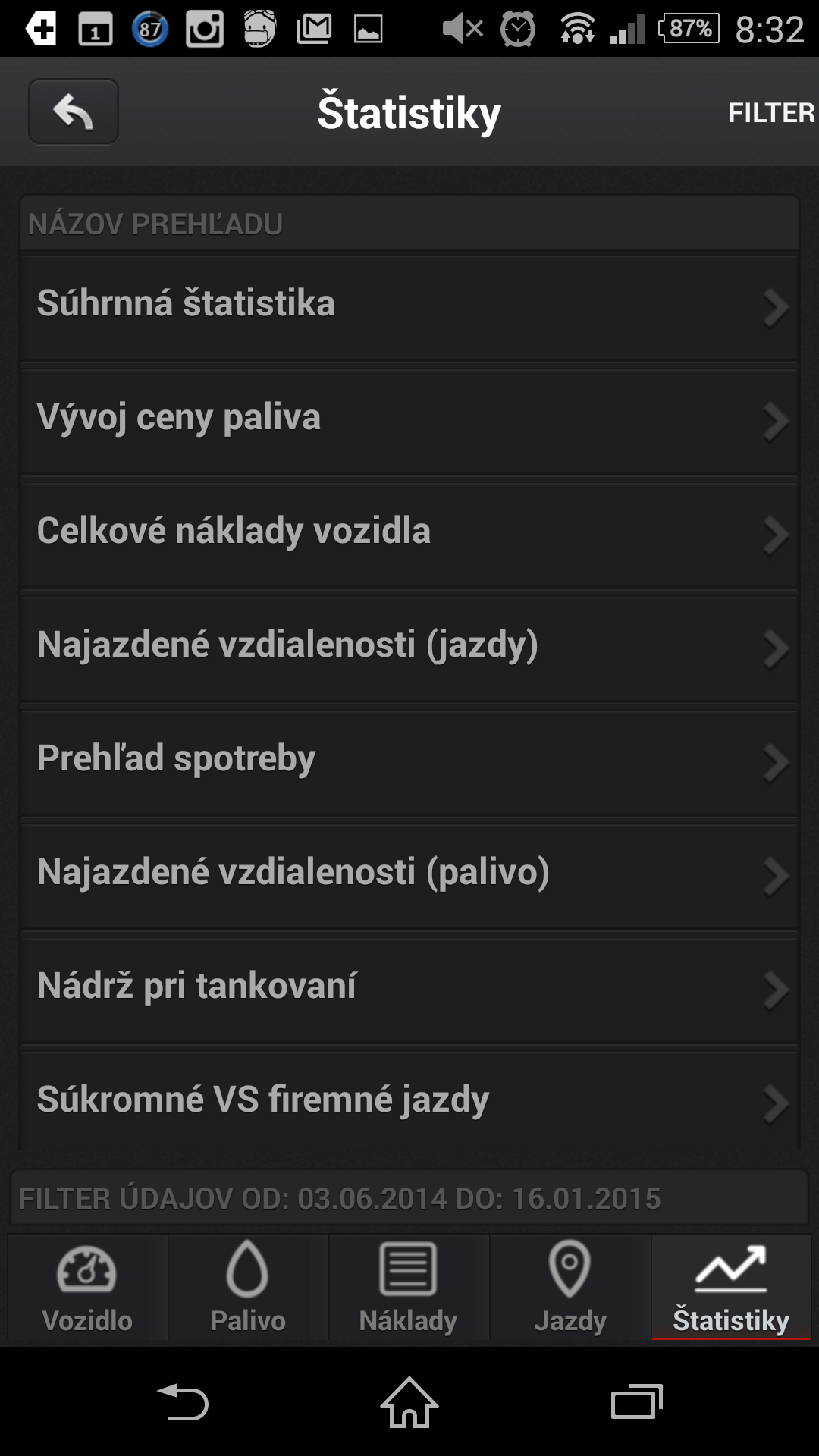
Task: View Súkromné VS firemné jazdy
Action: pos(409,1101)
